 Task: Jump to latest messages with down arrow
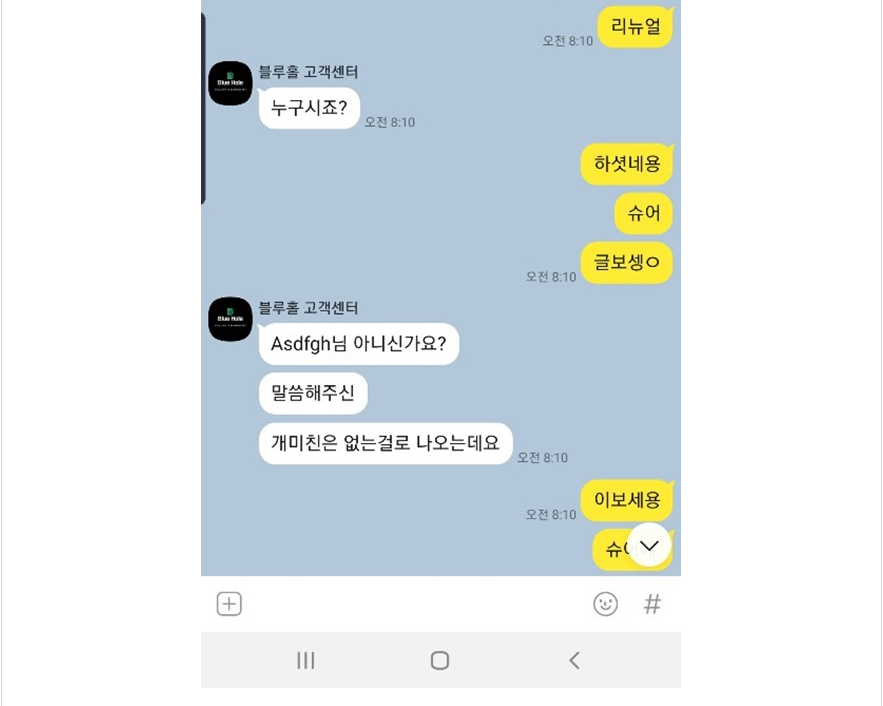650,545
